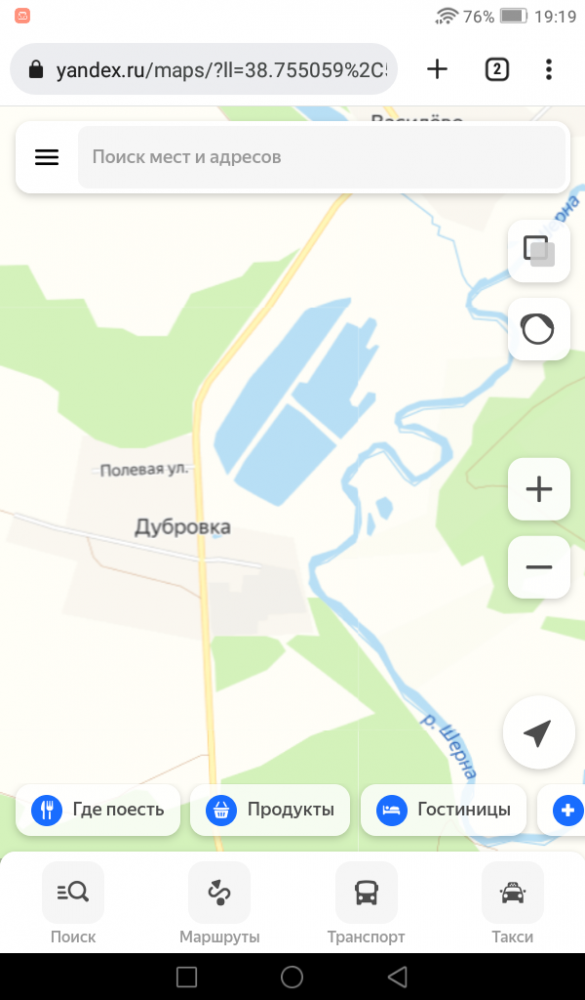
Task: Select the blue plus category chip
Action: click(x=563, y=810)
